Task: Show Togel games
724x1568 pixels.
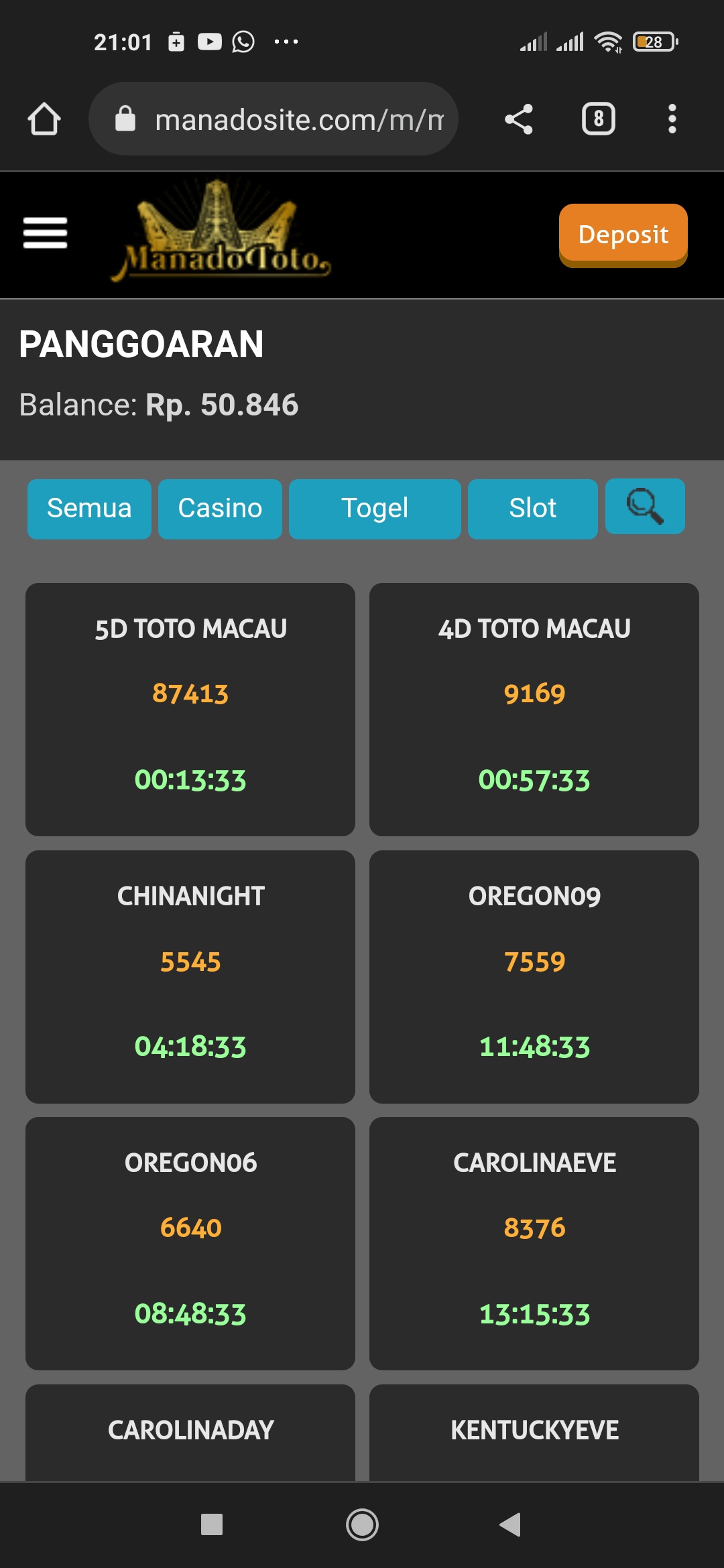Action: point(375,509)
